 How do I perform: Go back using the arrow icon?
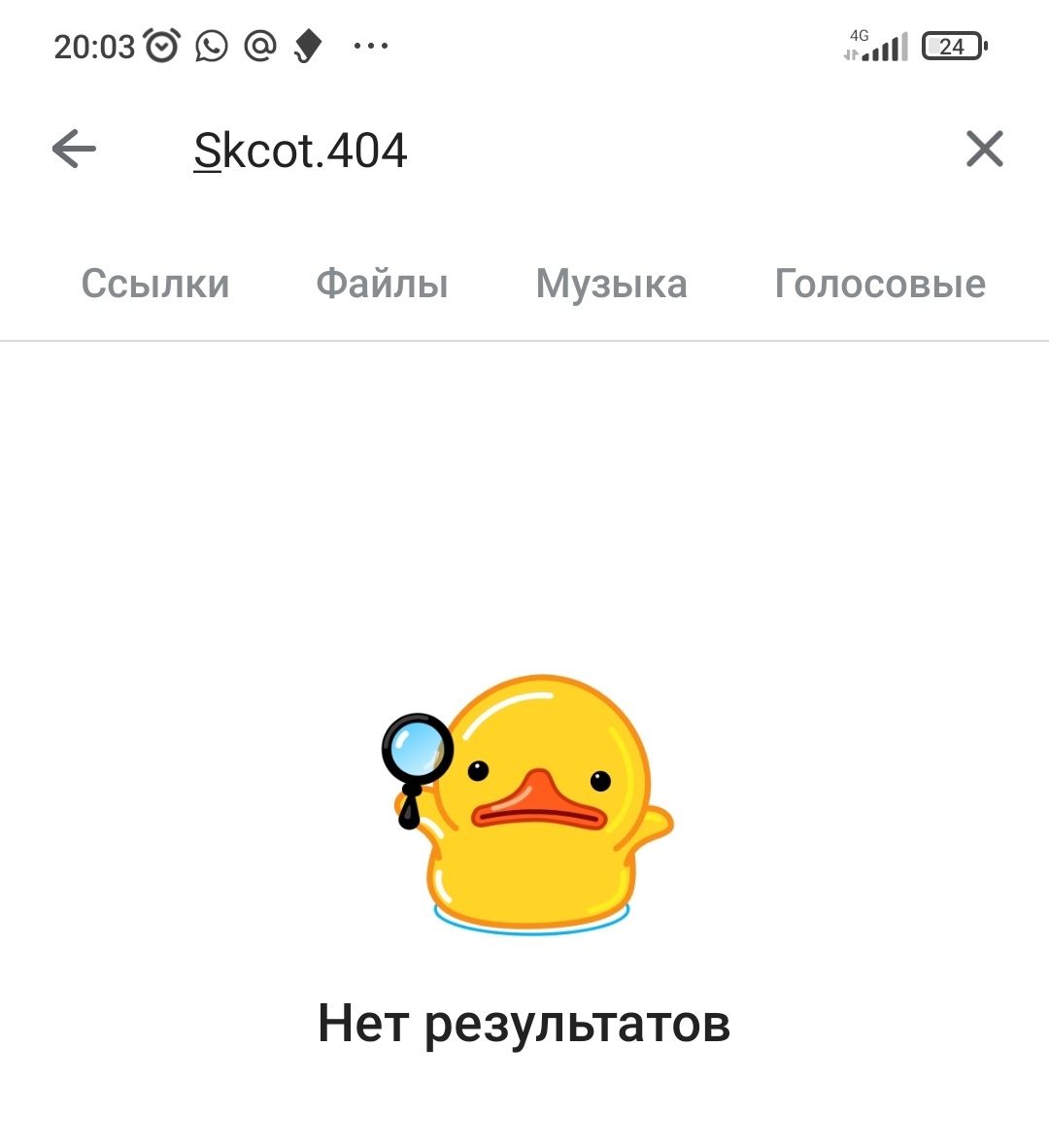tap(74, 150)
